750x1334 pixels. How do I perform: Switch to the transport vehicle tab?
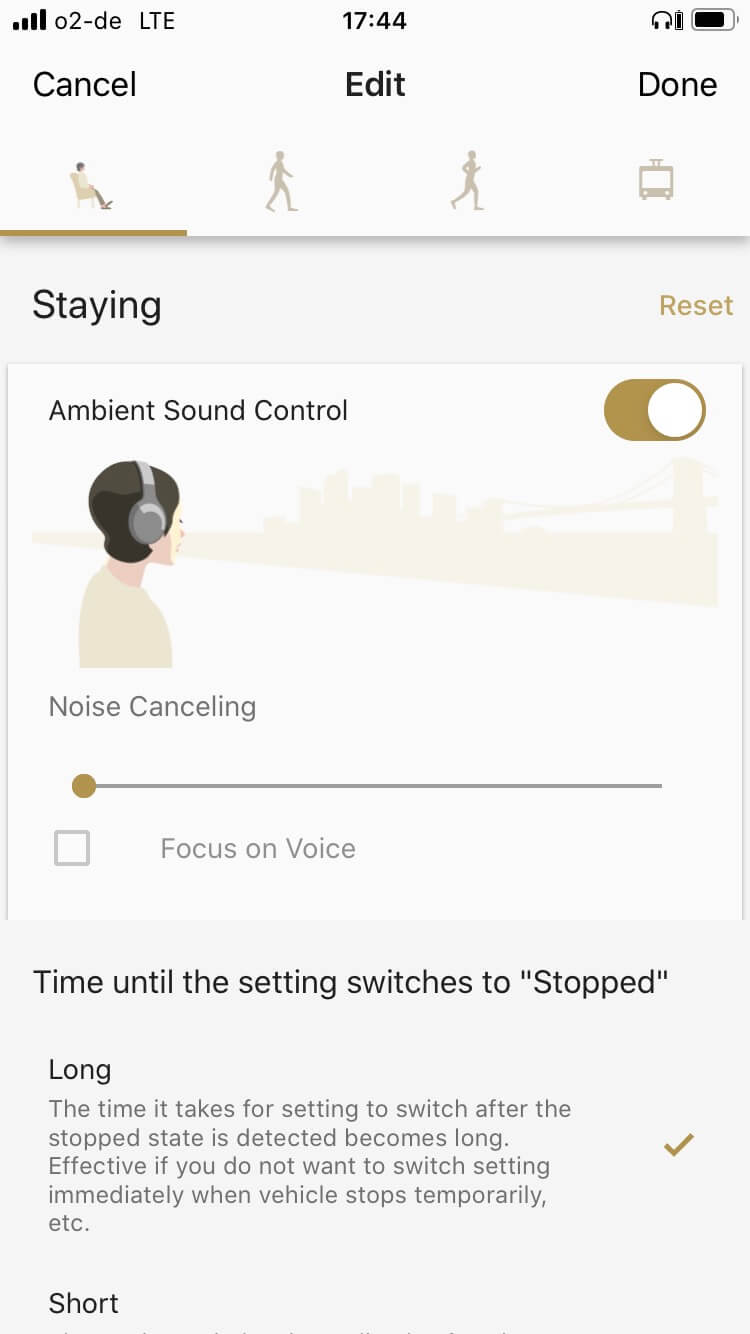pyautogui.click(x=655, y=181)
